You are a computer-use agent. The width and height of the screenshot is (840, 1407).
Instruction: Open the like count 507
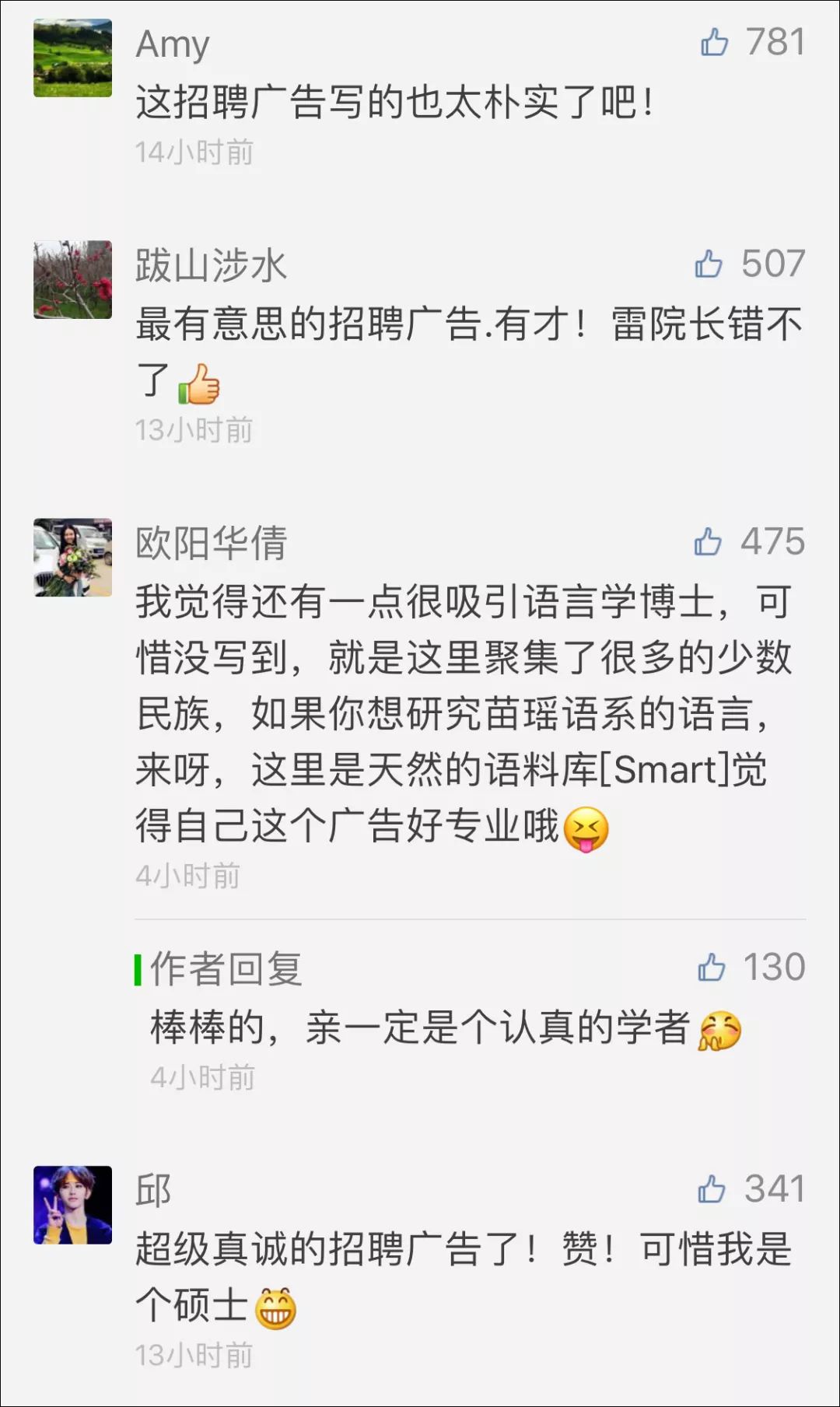[773, 264]
